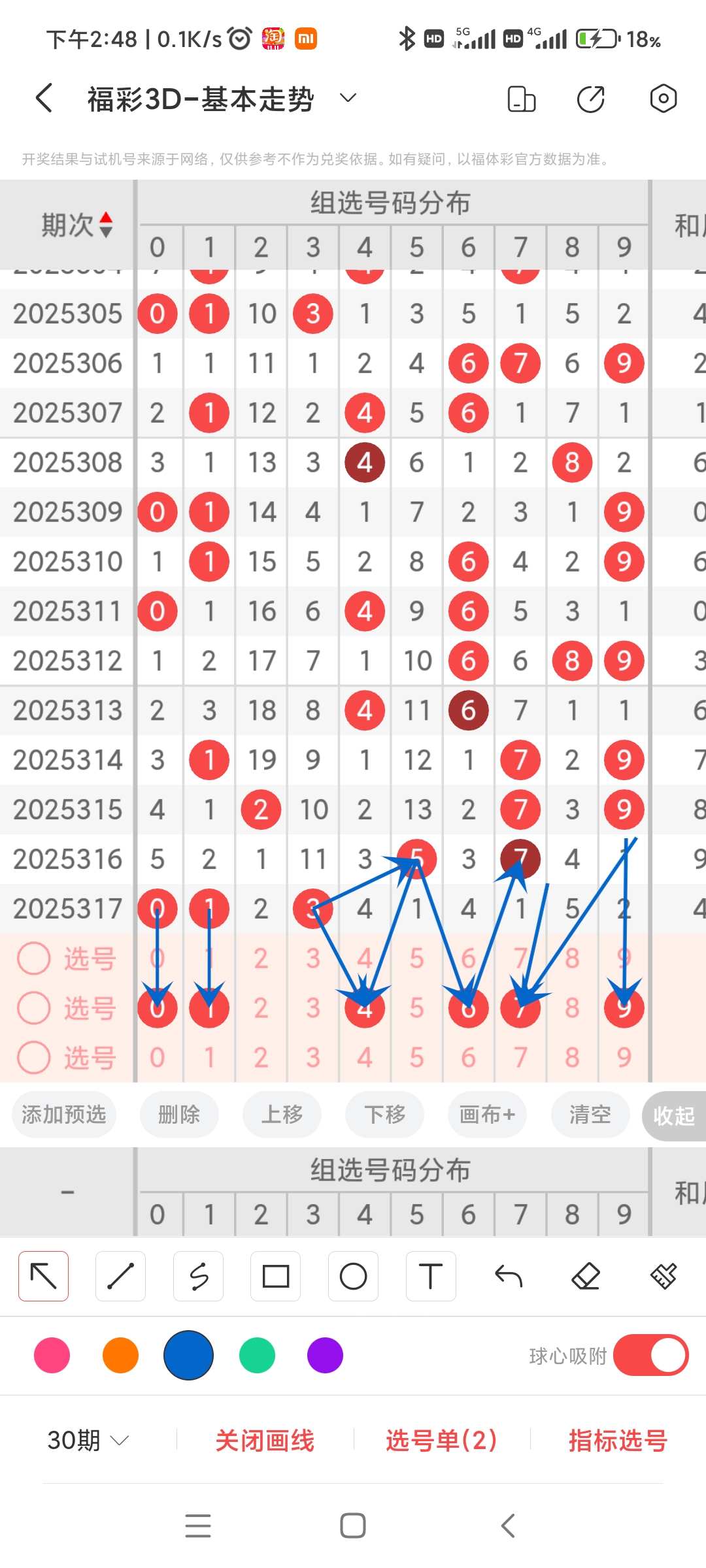Open settings via the hexagon gear icon
This screenshot has height=1568, width=706.
click(x=663, y=98)
